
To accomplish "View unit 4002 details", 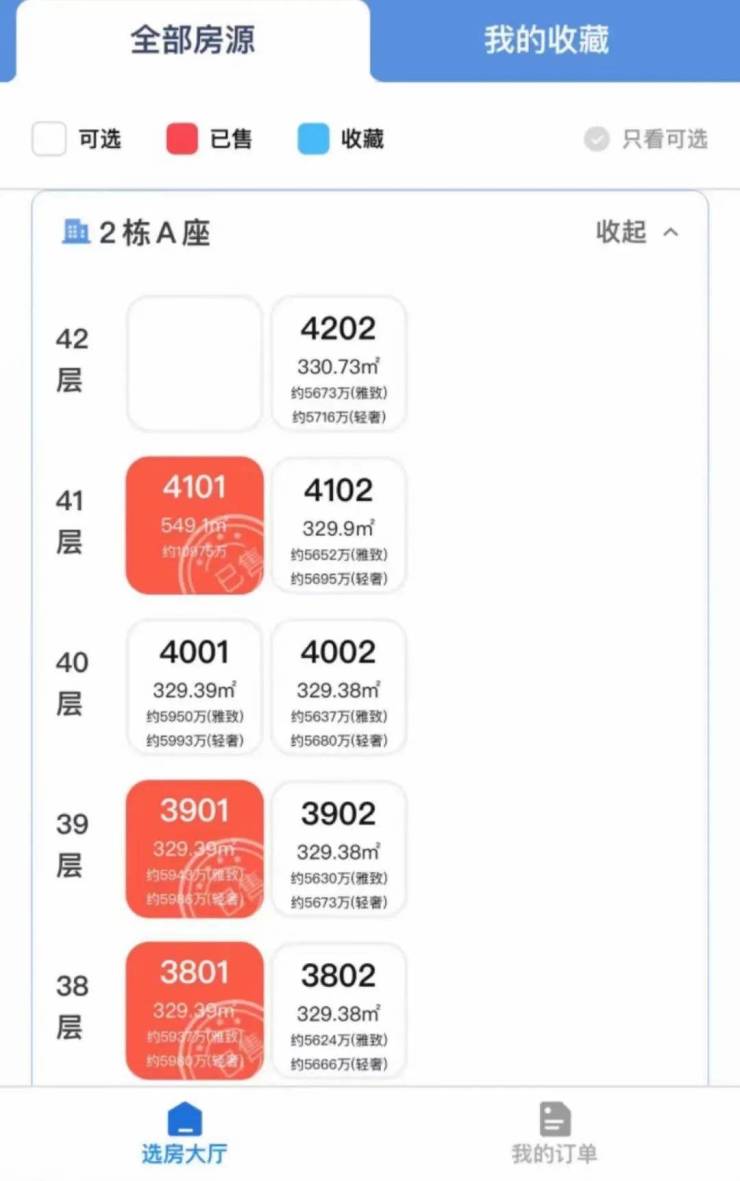I will (x=338, y=687).
